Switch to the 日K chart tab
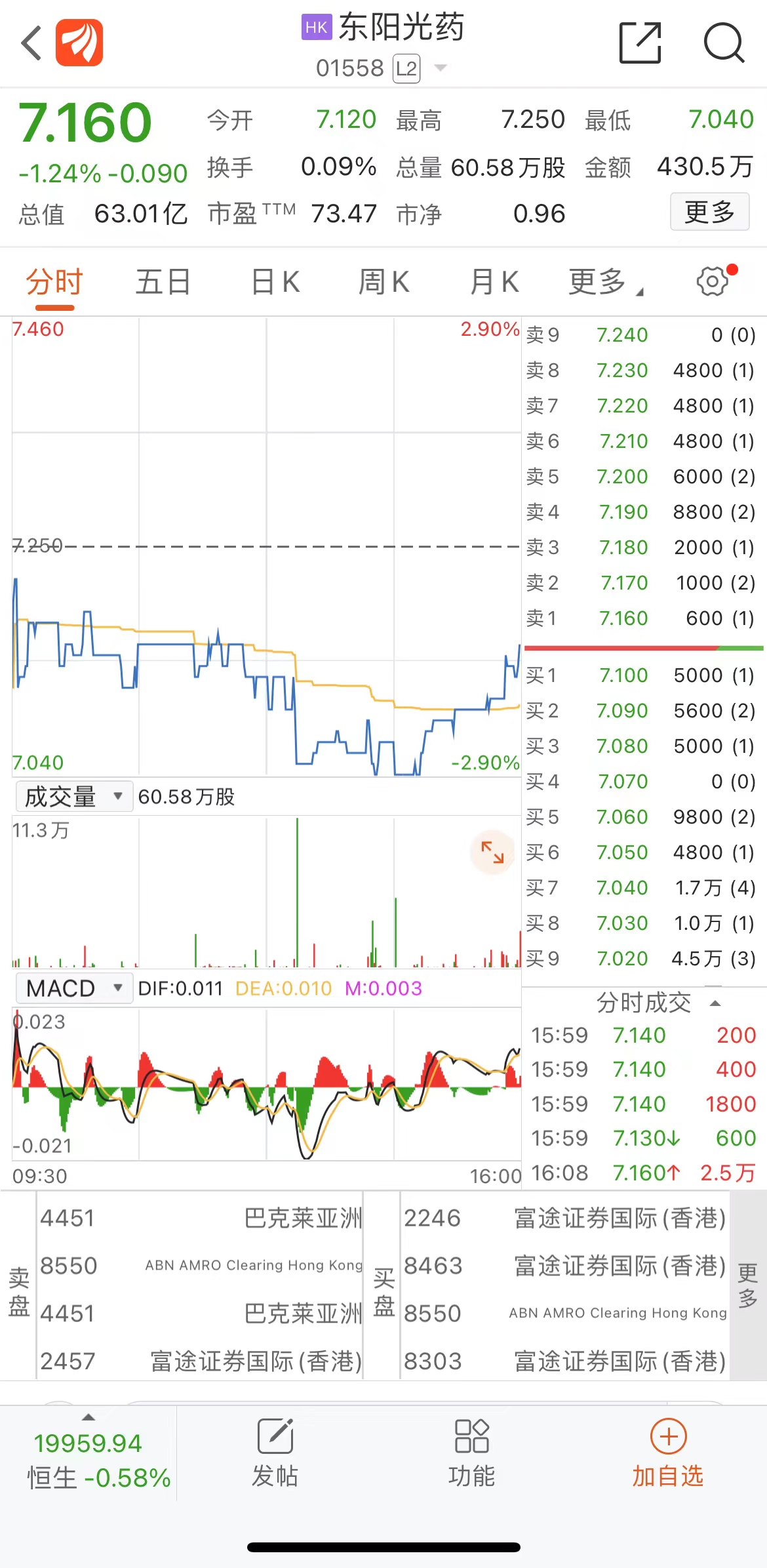The width and height of the screenshot is (767, 1568). 275,283
